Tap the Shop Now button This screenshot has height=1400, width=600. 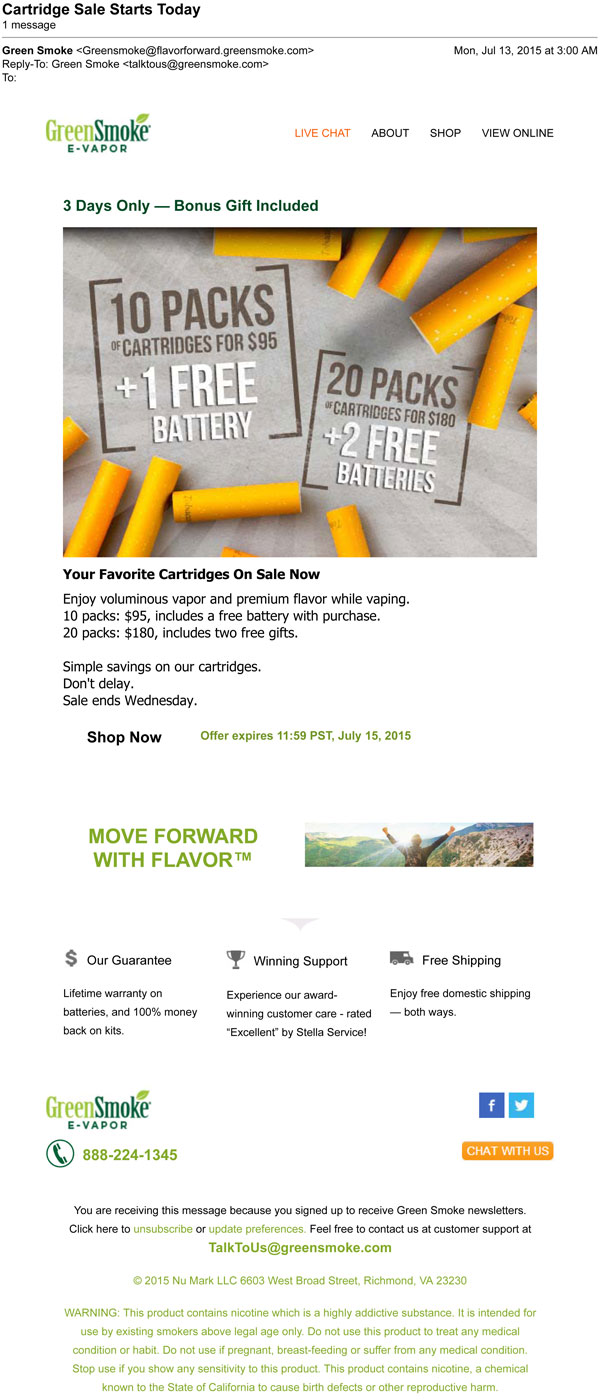click(x=124, y=737)
